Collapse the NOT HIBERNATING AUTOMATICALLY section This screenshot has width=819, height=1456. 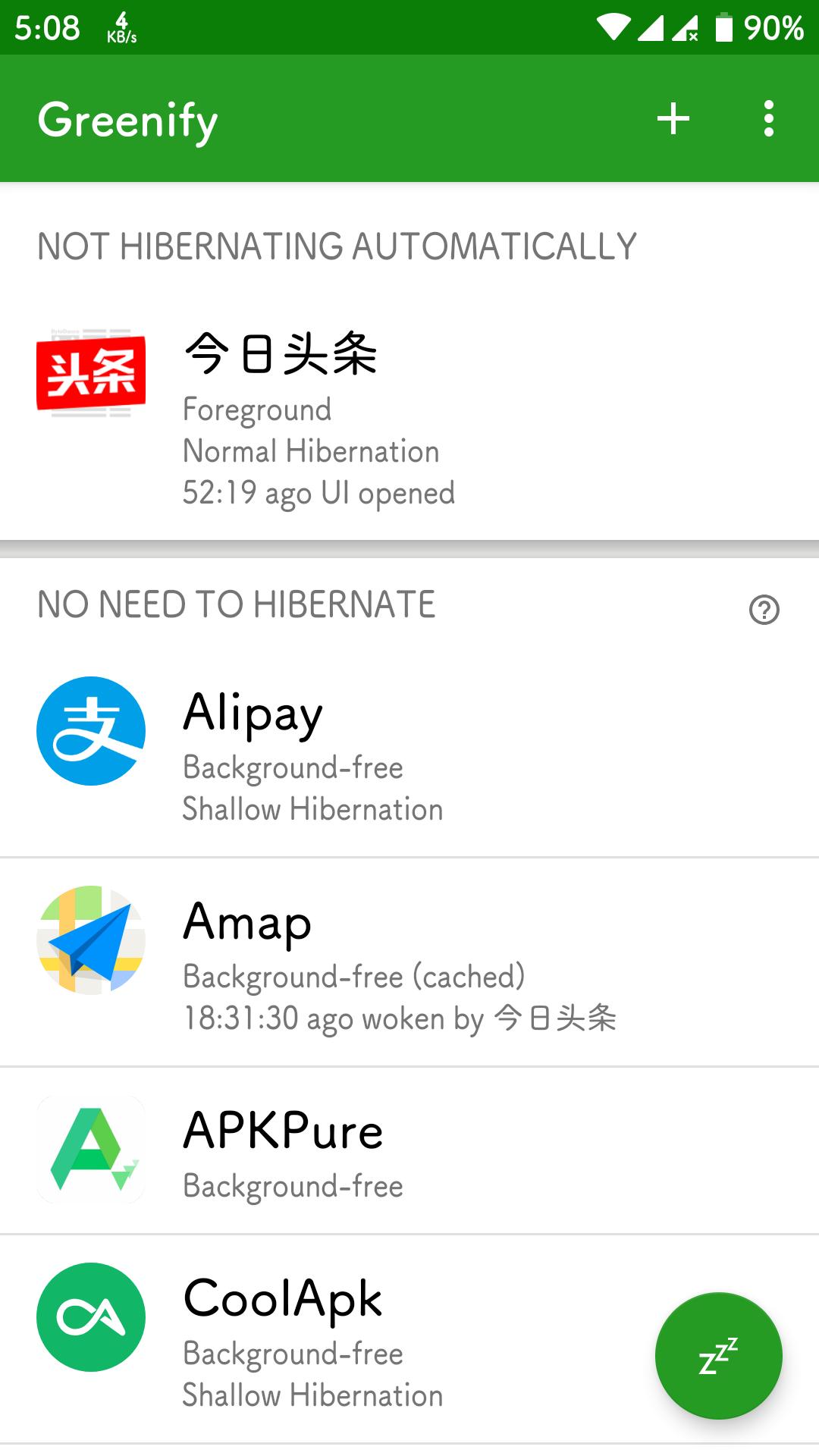point(336,244)
